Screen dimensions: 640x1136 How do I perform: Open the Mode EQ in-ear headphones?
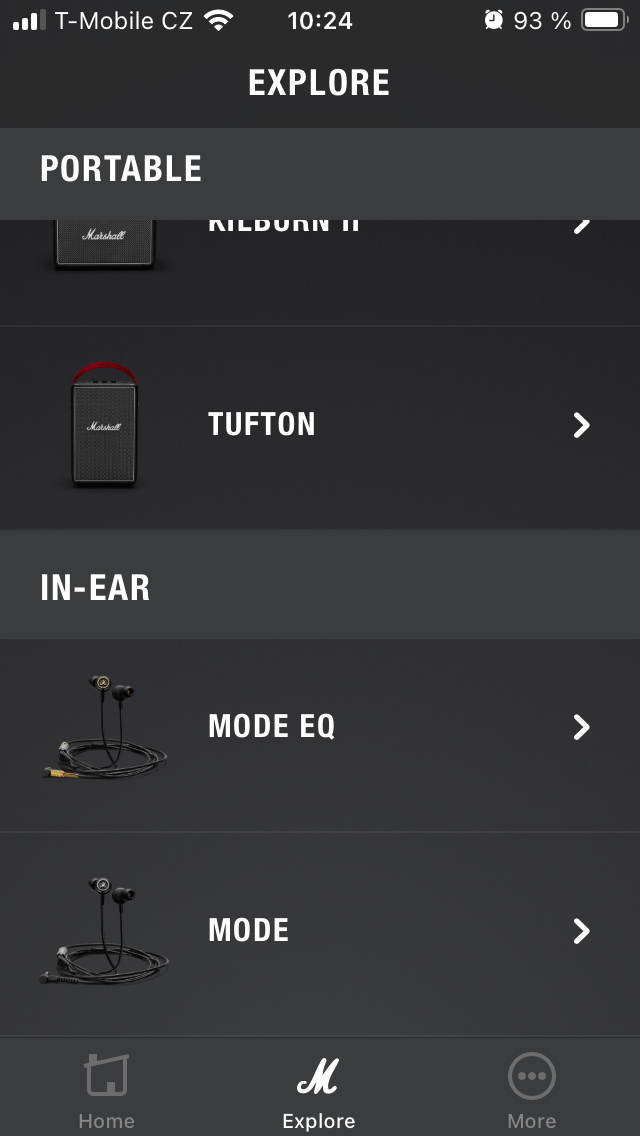320,728
